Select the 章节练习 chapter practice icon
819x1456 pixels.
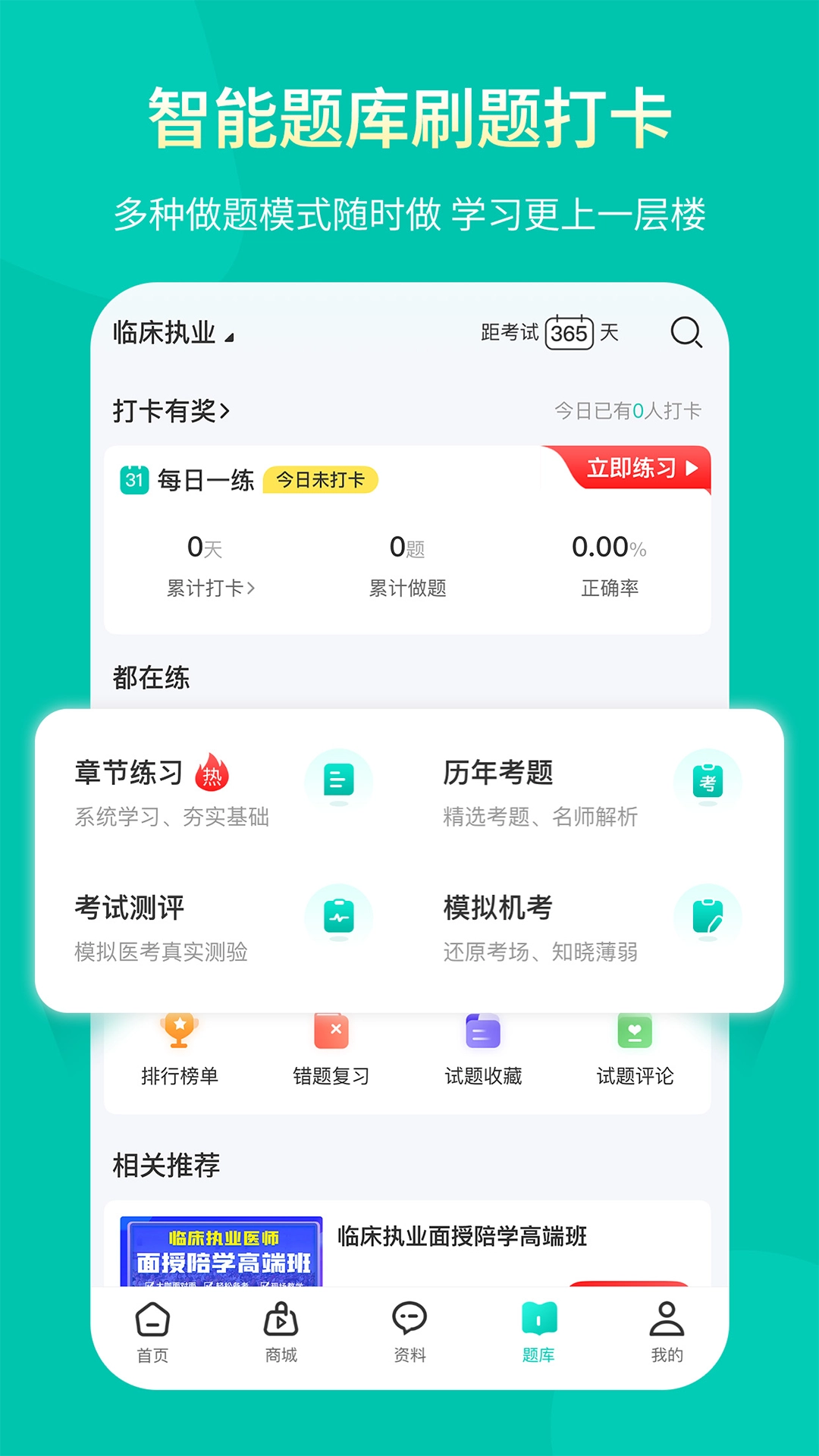coord(338,780)
